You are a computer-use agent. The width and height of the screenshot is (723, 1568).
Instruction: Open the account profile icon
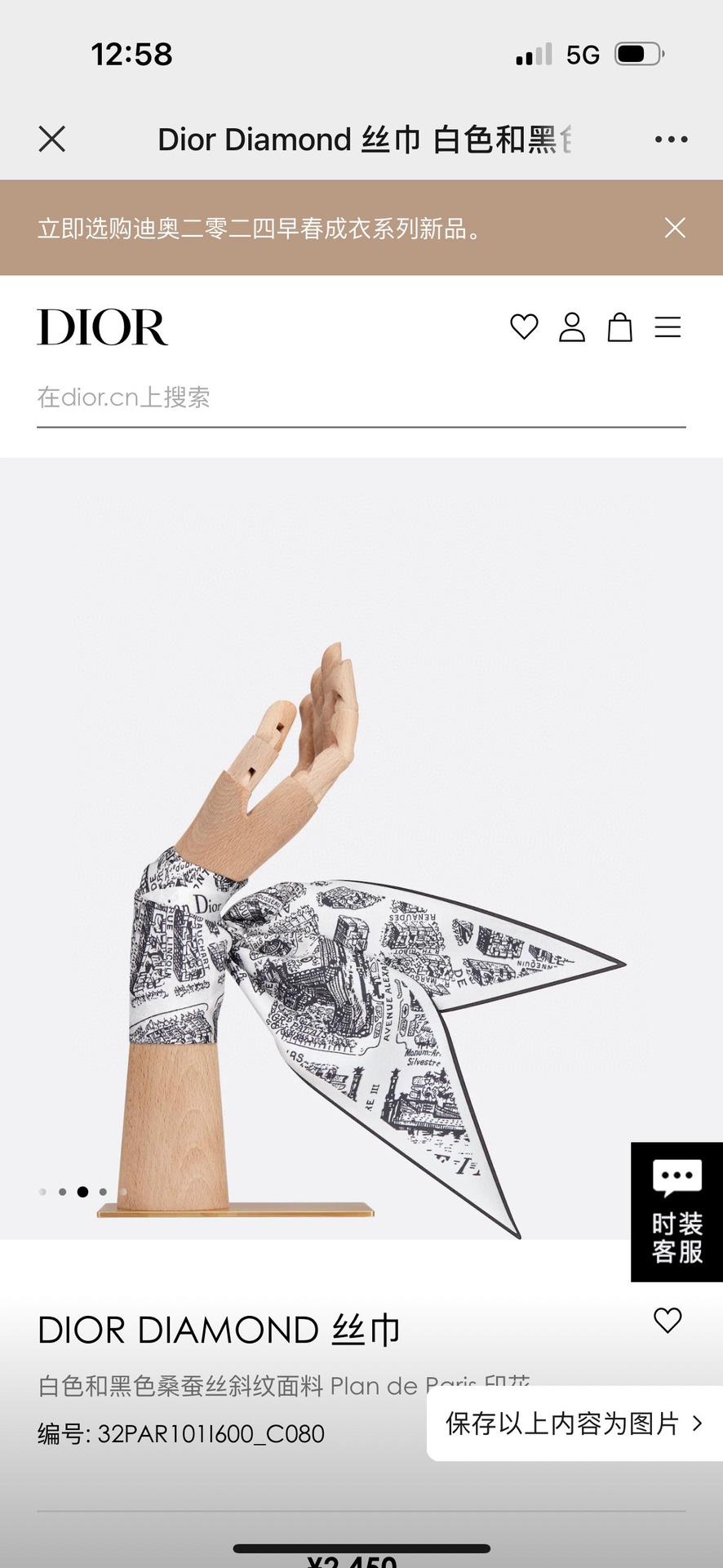click(x=572, y=327)
